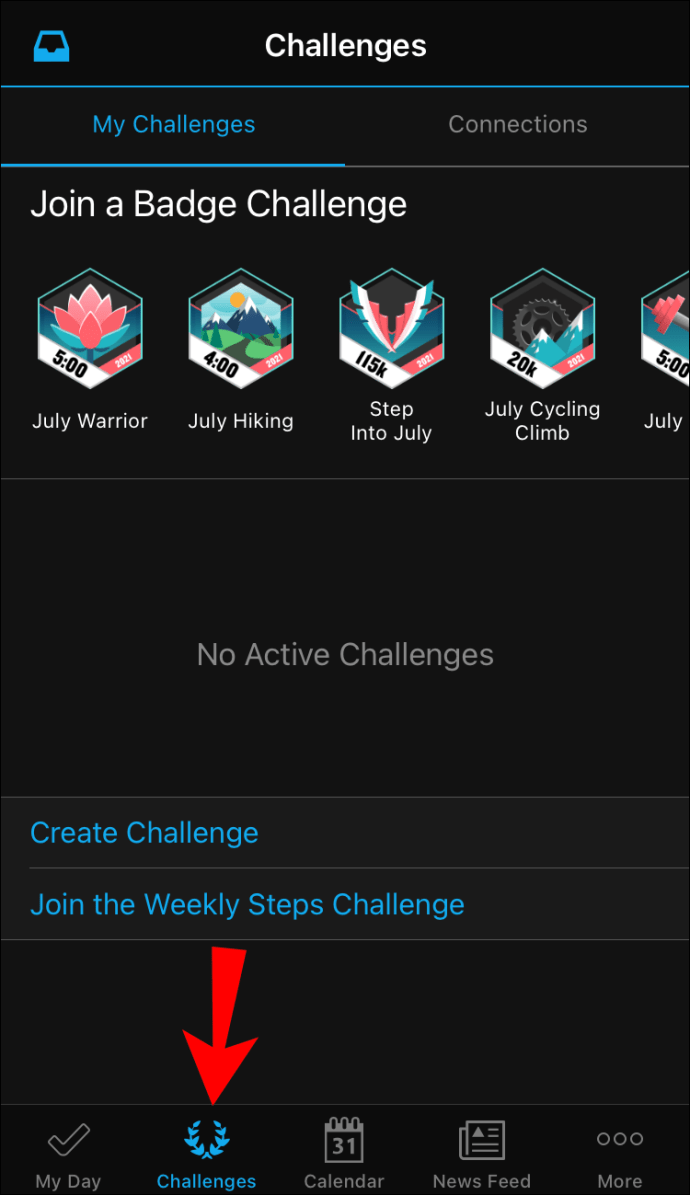Select the My Challenges tab
The width and height of the screenshot is (690, 1195).
tap(173, 125)
